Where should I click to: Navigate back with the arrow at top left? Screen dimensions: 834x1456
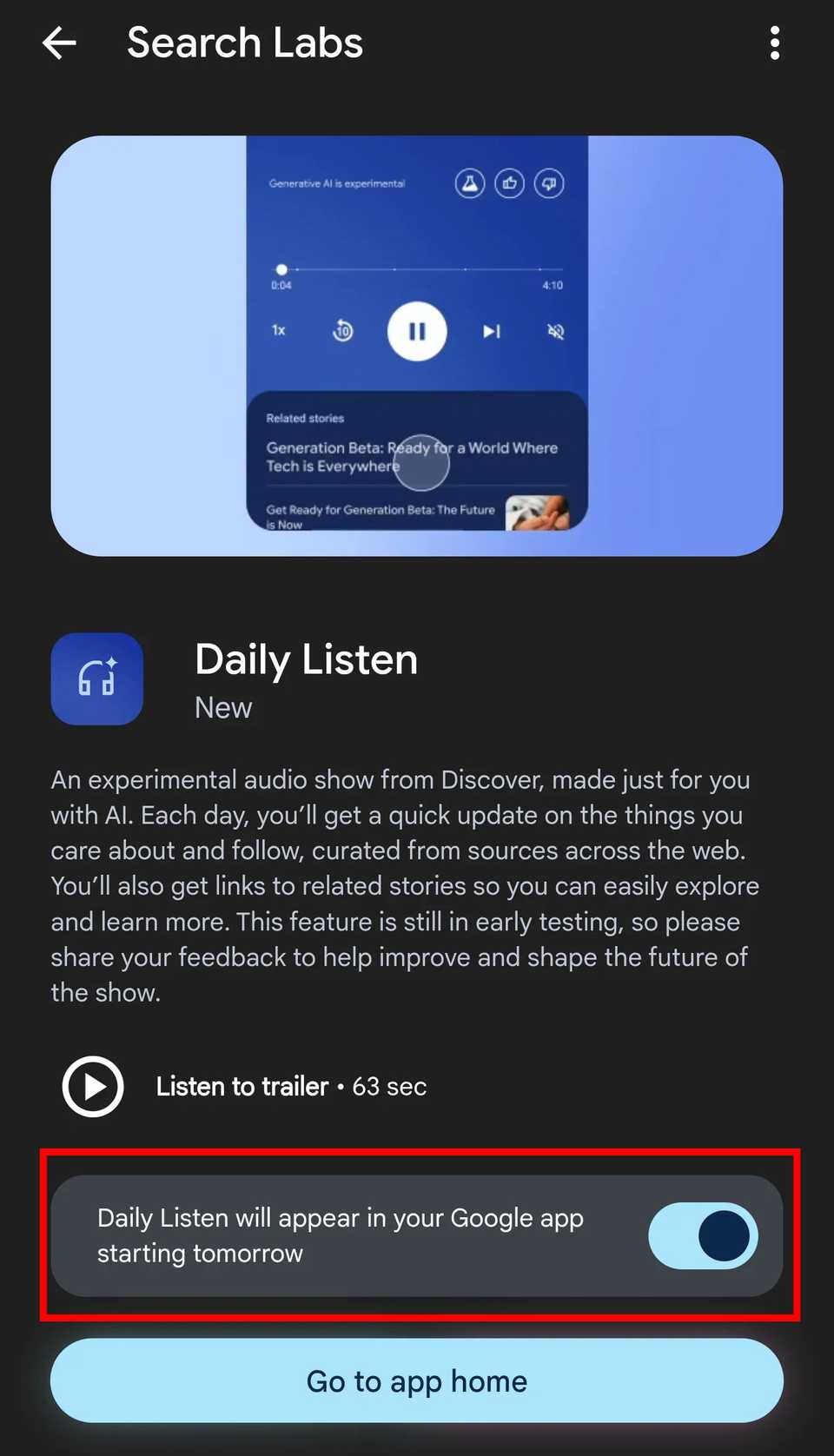(x=58, y=43)
